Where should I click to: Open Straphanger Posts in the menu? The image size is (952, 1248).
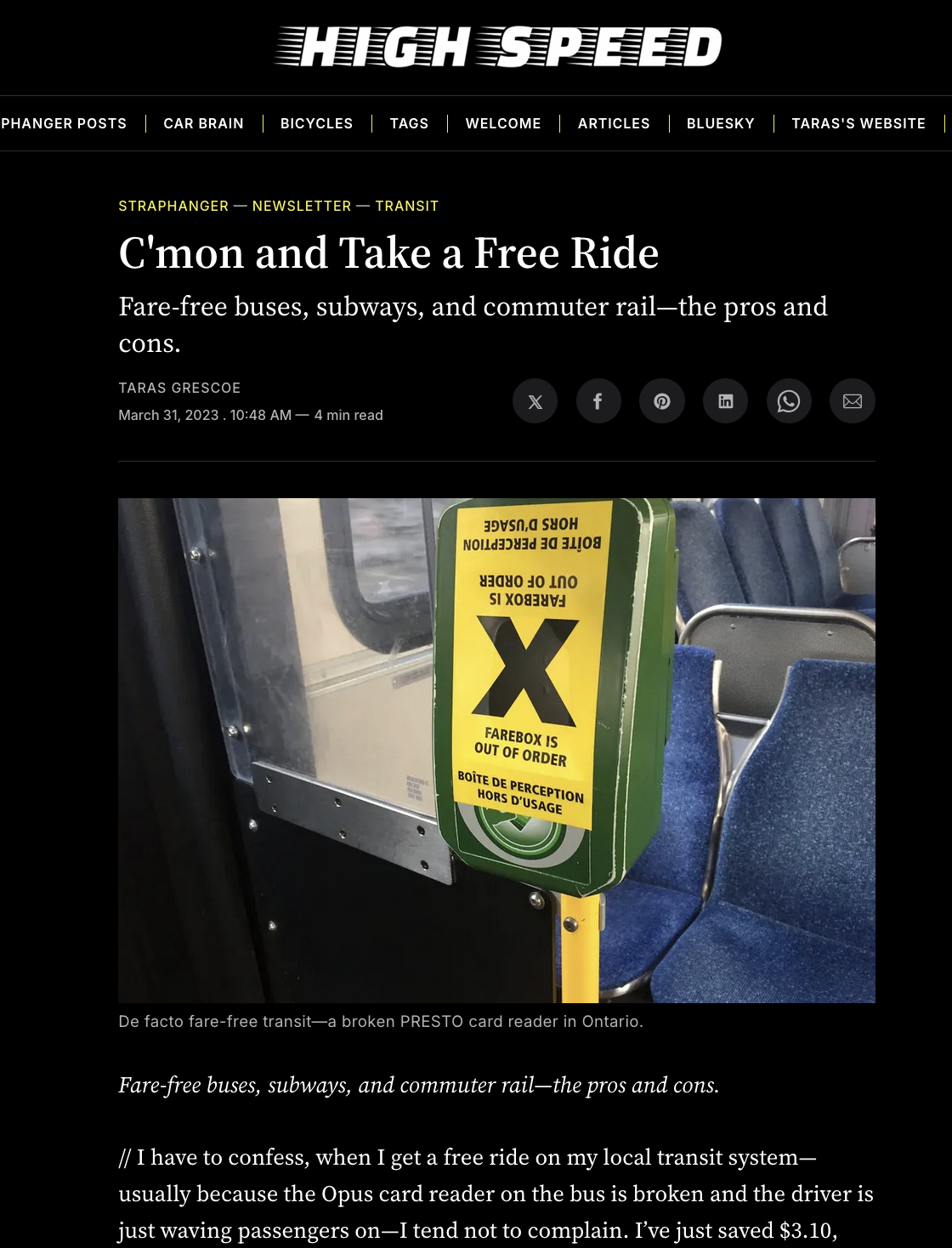[63, 123]
